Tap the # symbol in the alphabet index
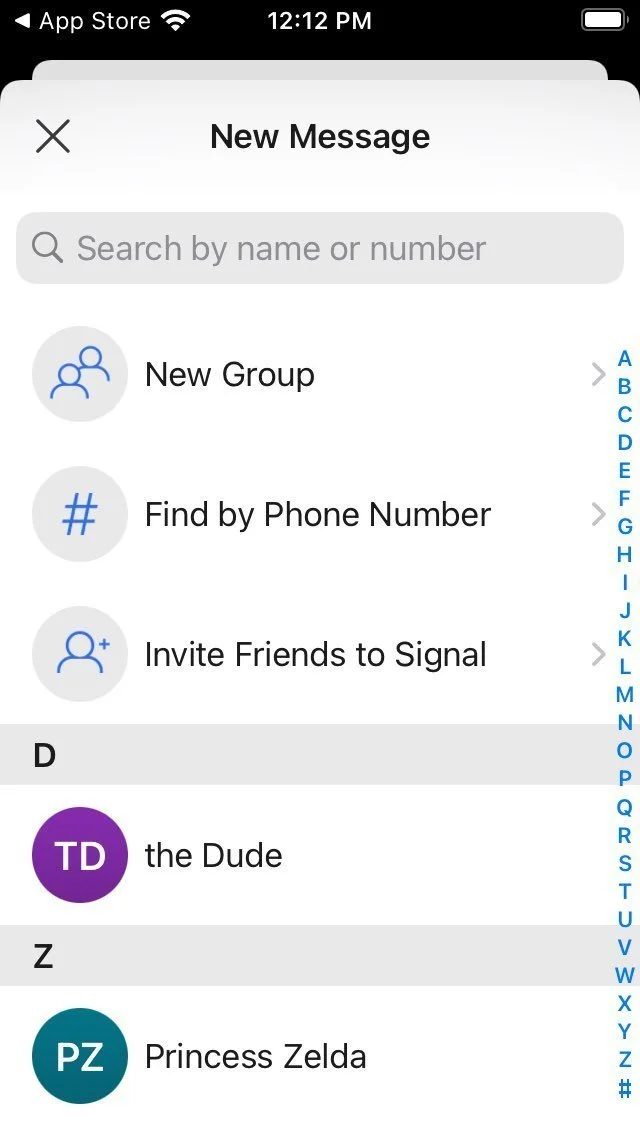The height and width of the screenshot is (1136, 640). point(625,1087)
